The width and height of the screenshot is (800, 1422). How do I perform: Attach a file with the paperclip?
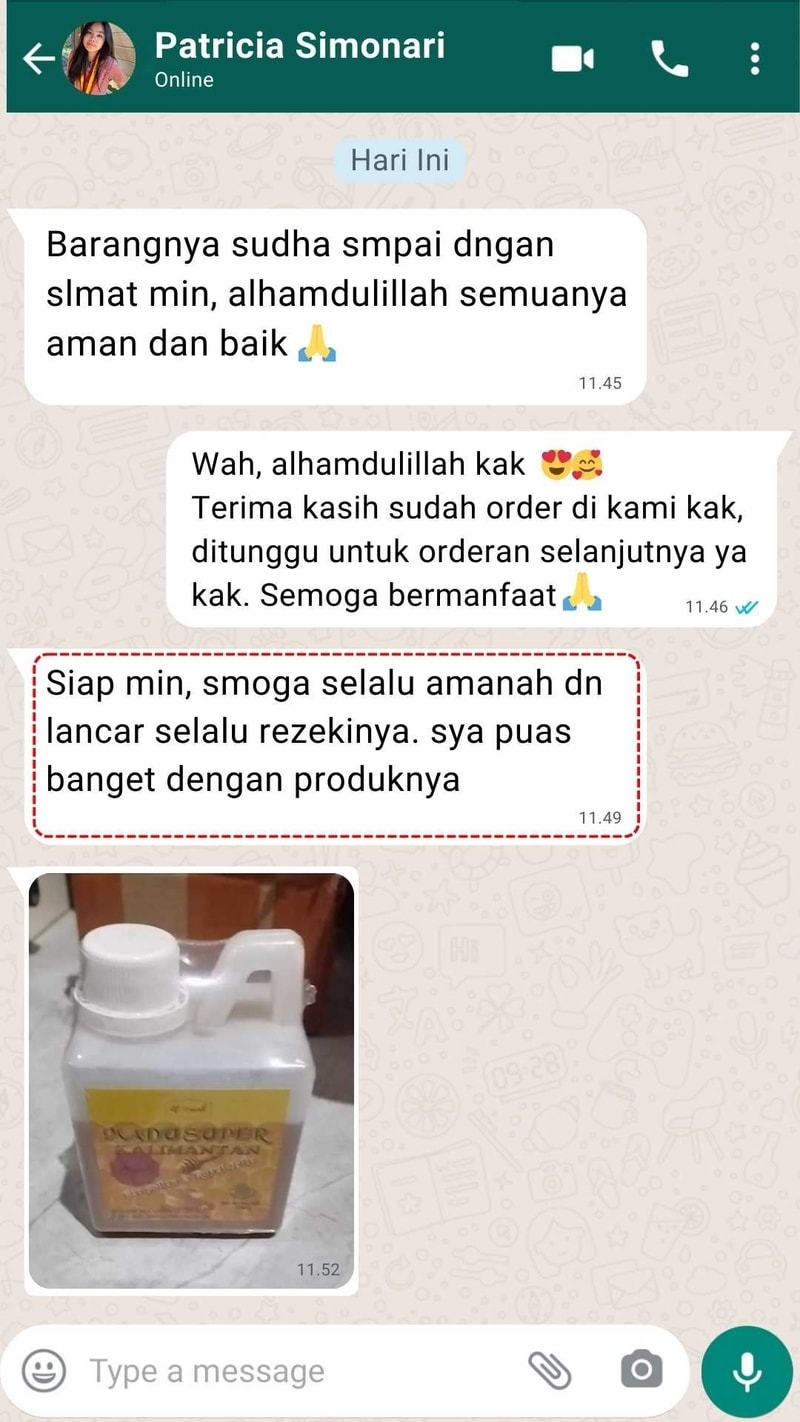(x=549, y=1370)
